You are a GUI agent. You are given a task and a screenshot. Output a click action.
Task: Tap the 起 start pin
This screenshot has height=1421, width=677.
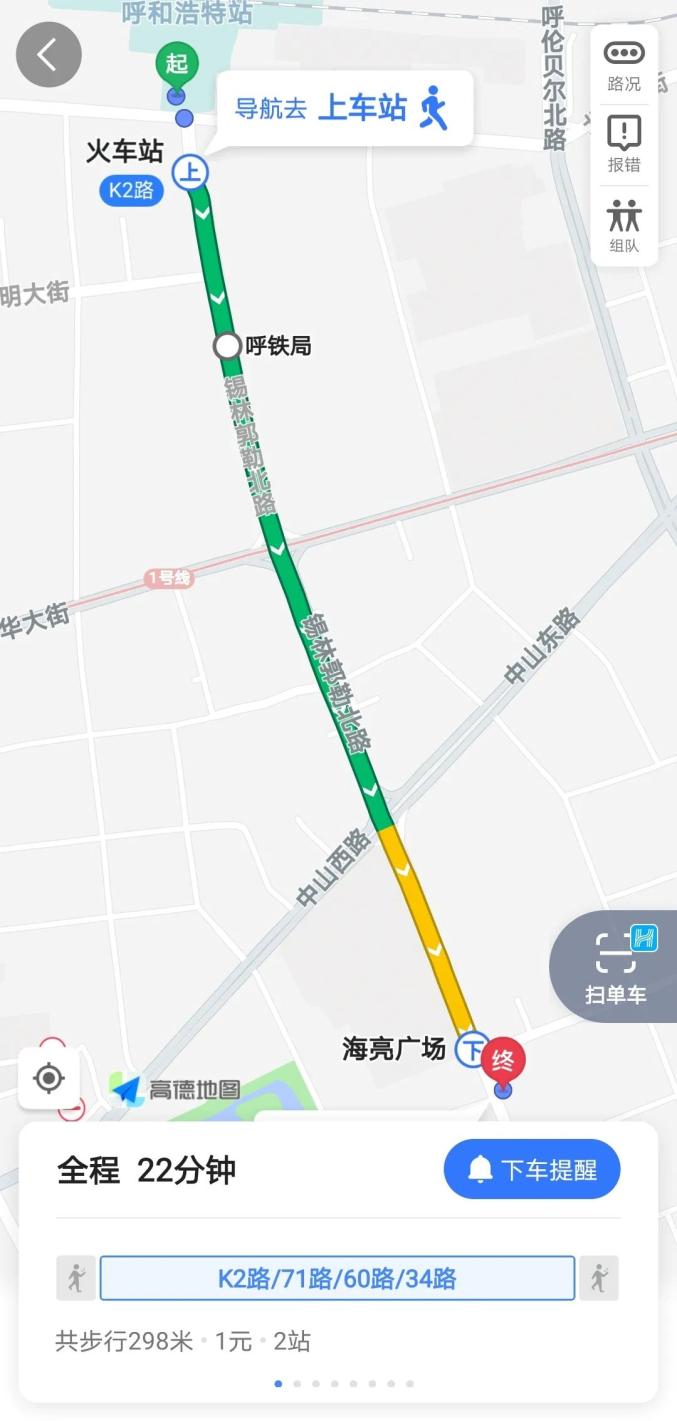point(177,66)
